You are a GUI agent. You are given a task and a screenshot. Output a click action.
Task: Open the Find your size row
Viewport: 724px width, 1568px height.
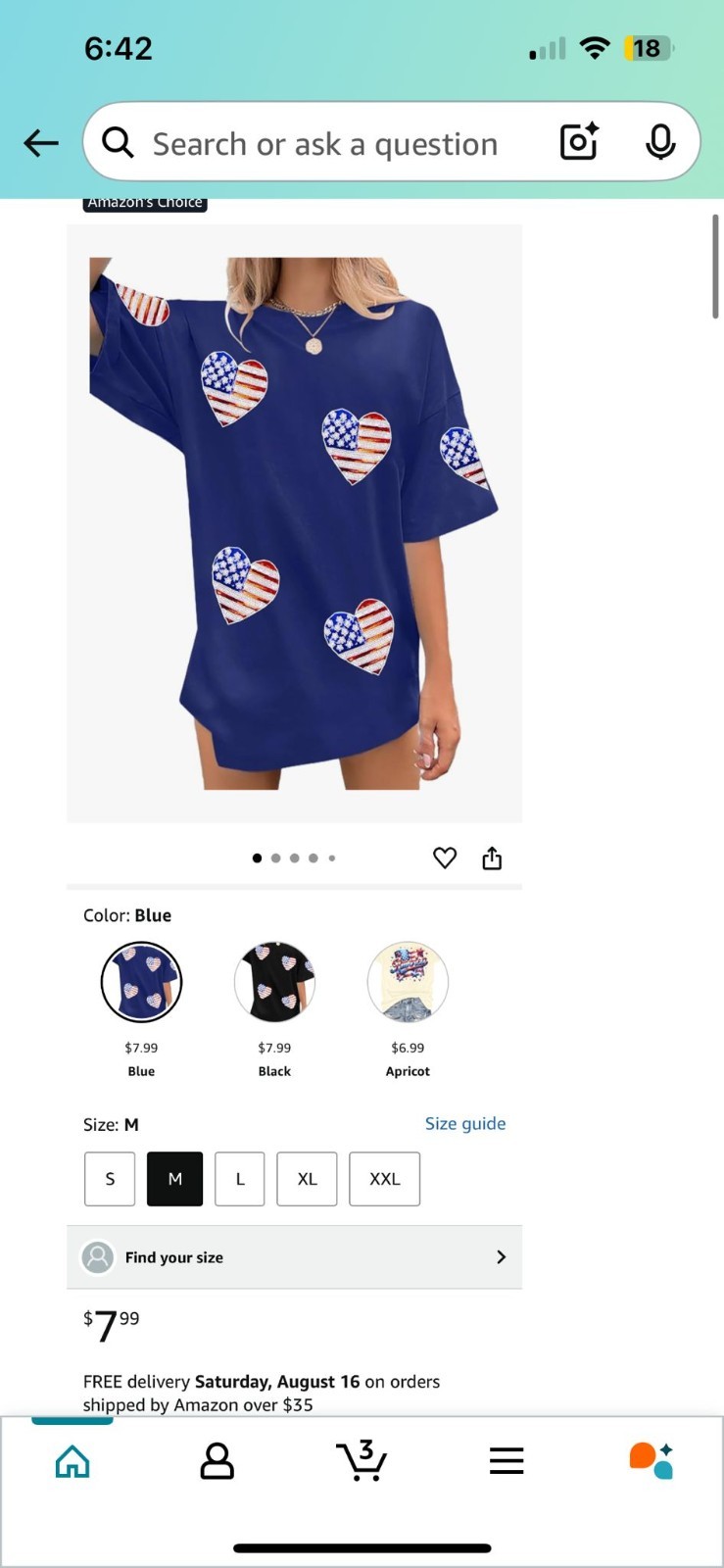click(x=294, y=1257)
